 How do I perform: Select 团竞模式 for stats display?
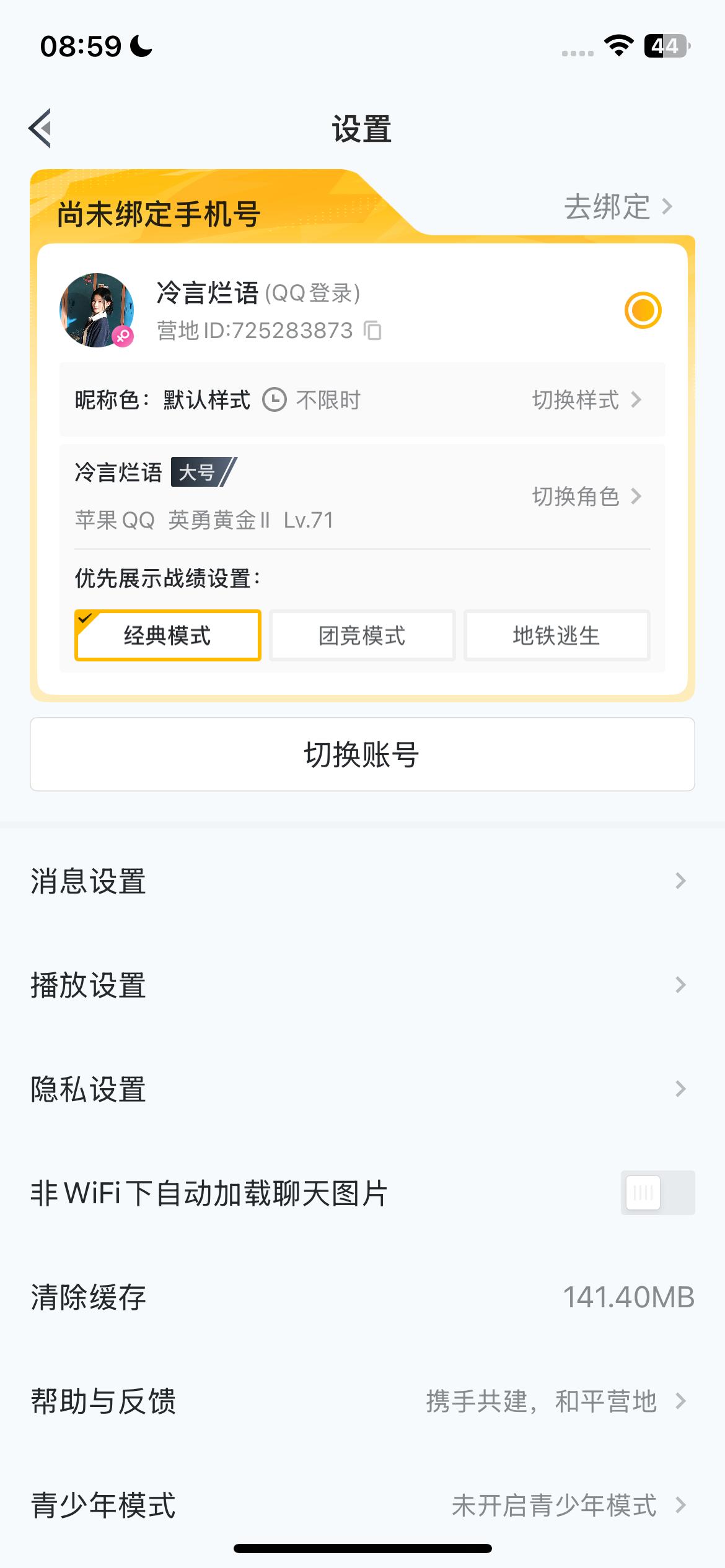tap(362, 635)
